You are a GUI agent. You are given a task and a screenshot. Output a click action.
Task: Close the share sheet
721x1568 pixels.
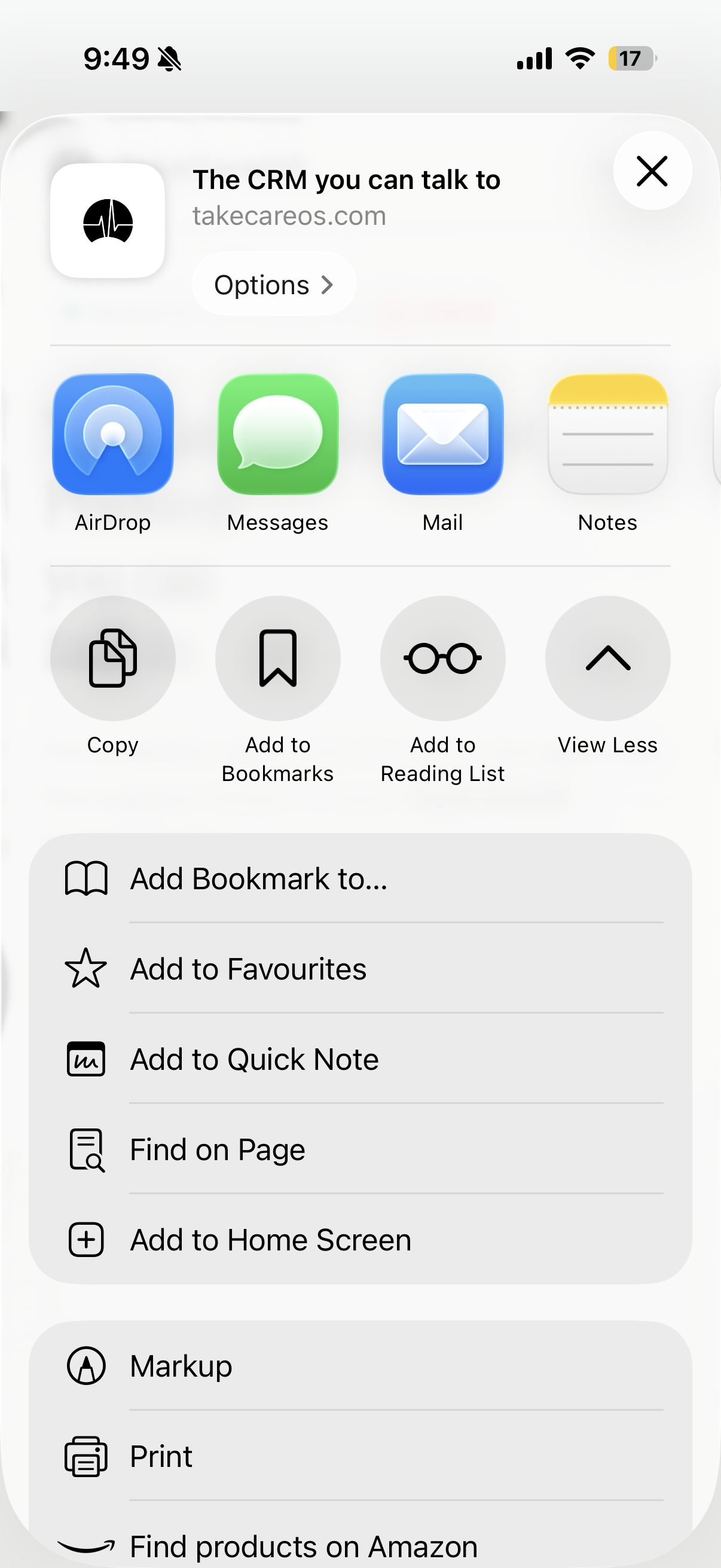(x=652, y=170)
